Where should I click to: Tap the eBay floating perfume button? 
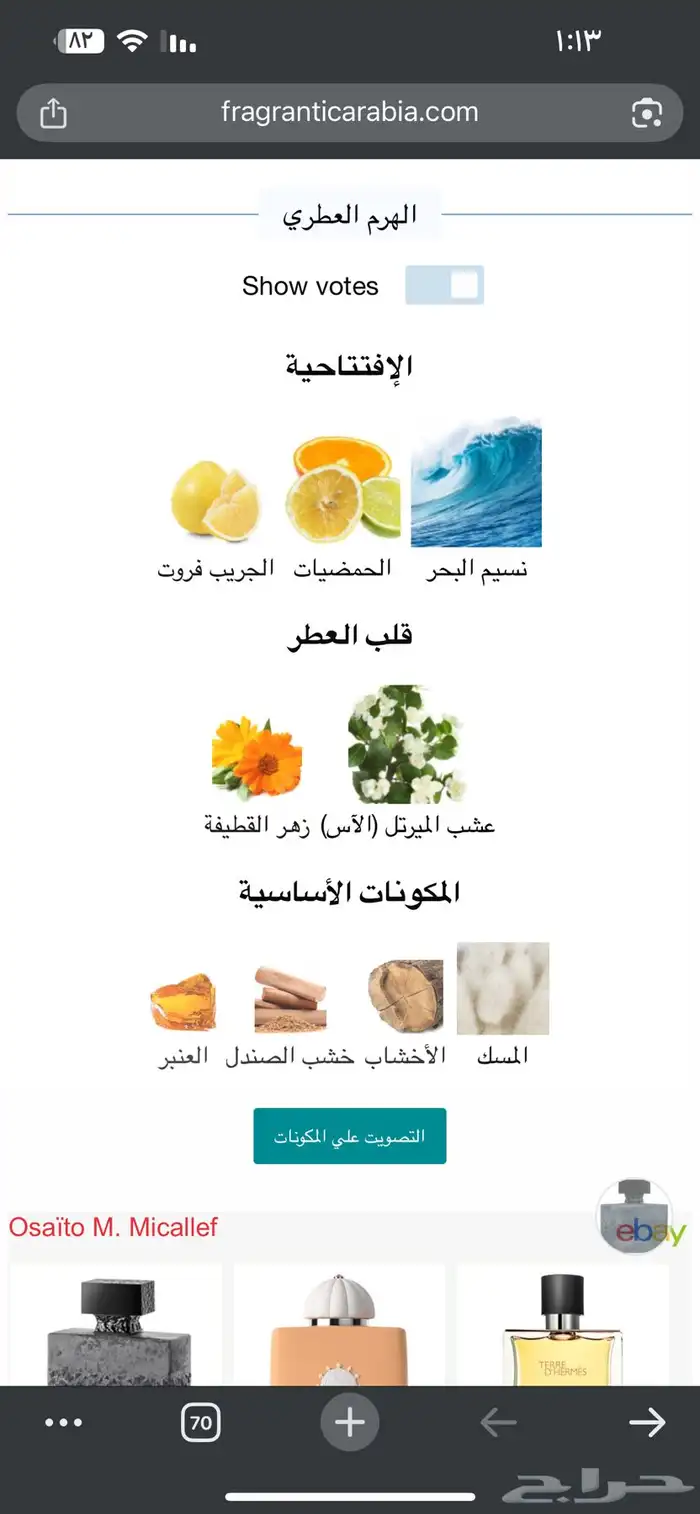[634, 1217]
